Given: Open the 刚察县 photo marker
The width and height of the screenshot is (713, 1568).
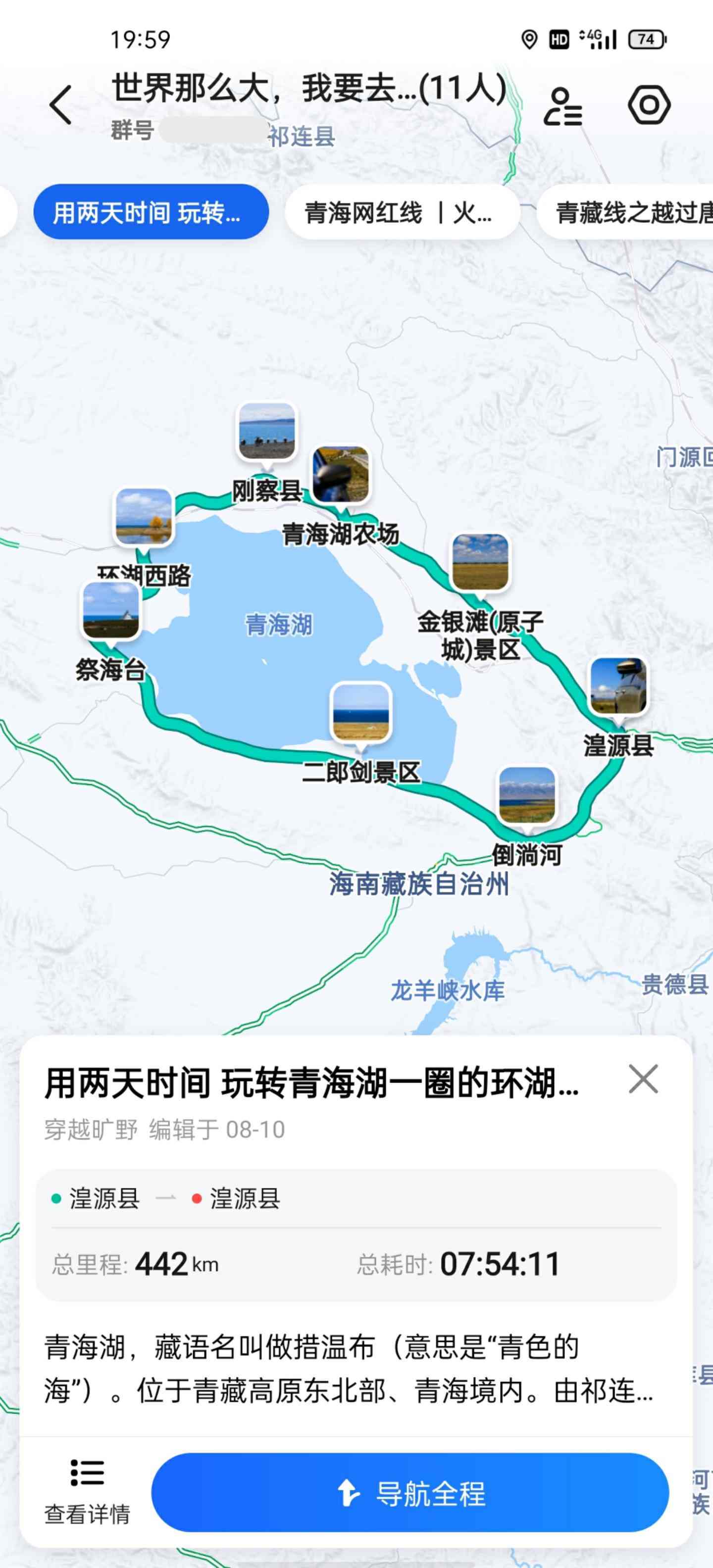Looking at the screenshot, I should coord(267,432).
